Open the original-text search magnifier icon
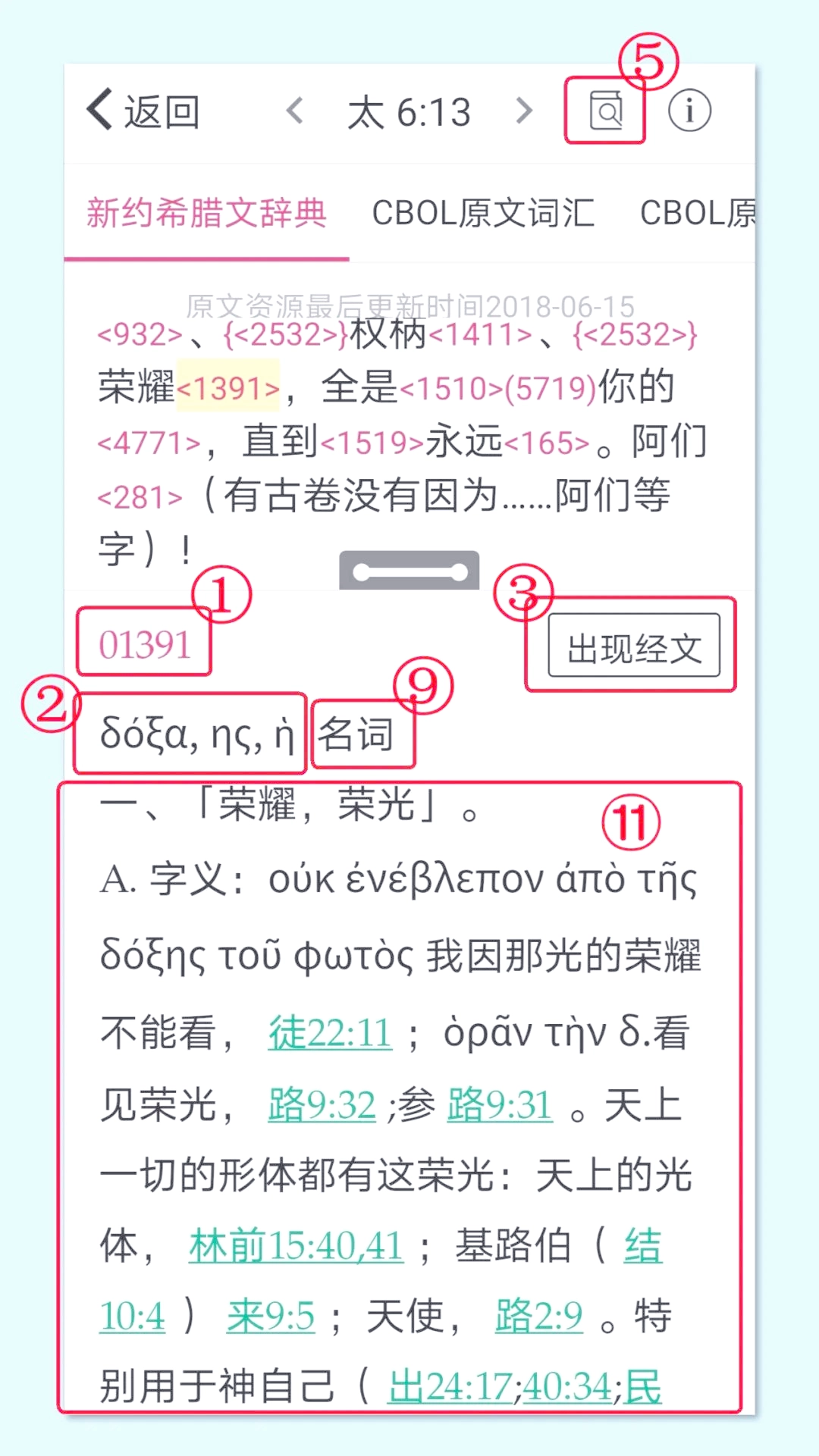Image resolution: width=819 pixels, height=1456 pixels. point(604,111)
